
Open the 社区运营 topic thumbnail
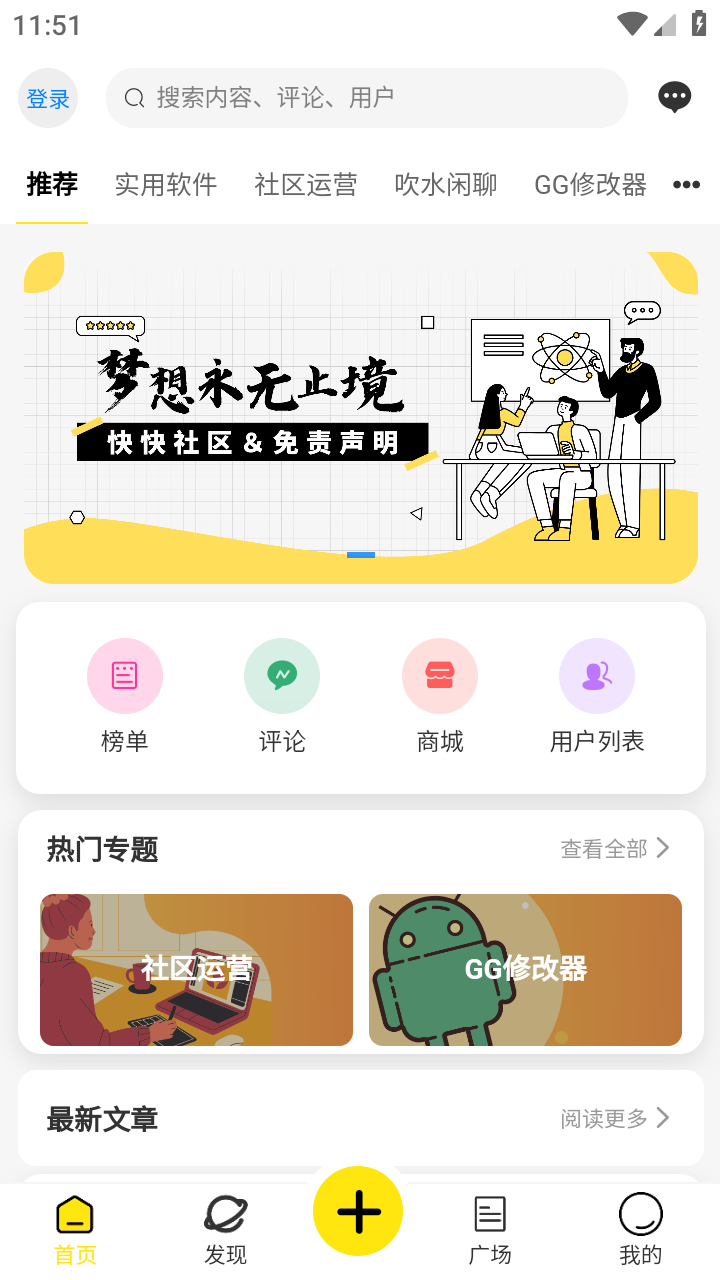click(x=196, y=969)
